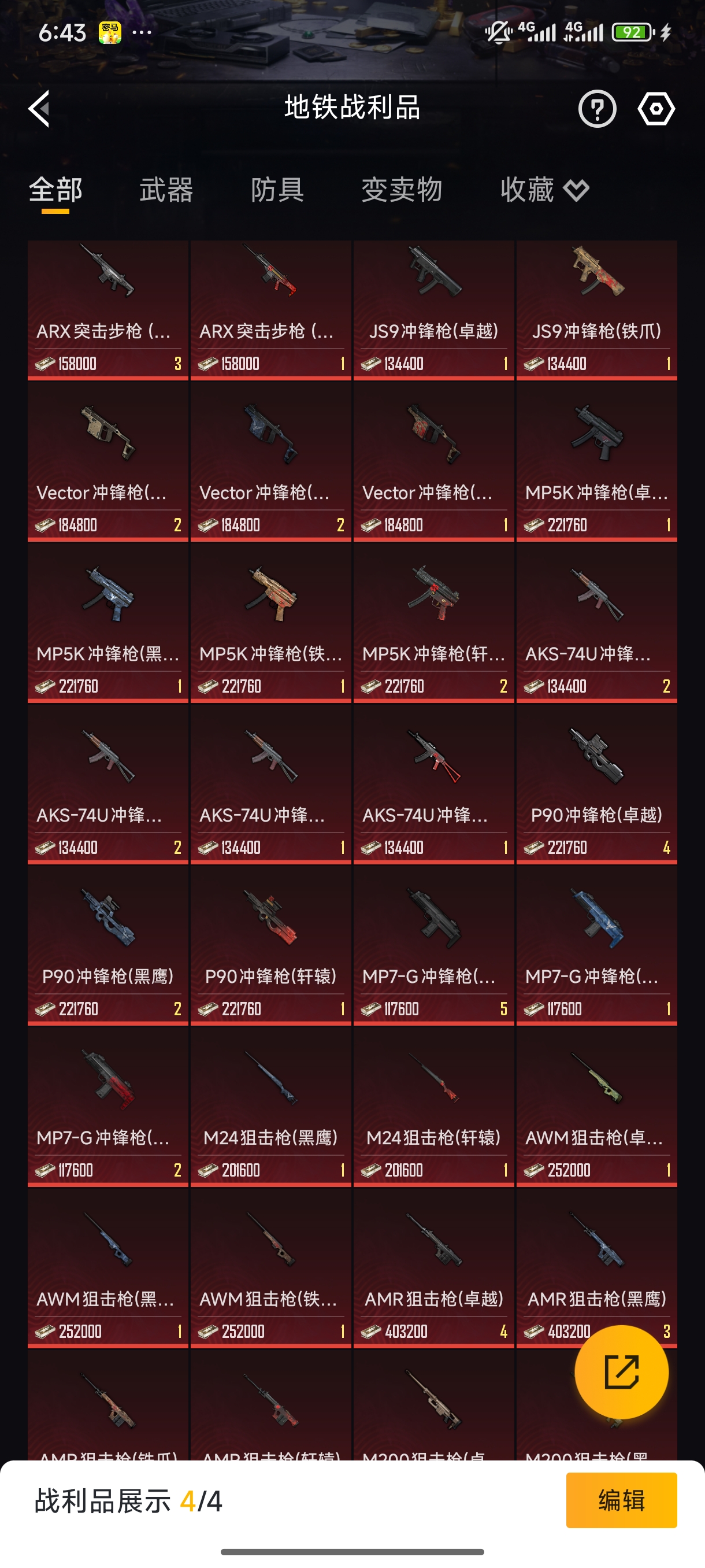Switch to the 变卖物 tab
The image size is (705, 1568).
(x=402, y=190)
